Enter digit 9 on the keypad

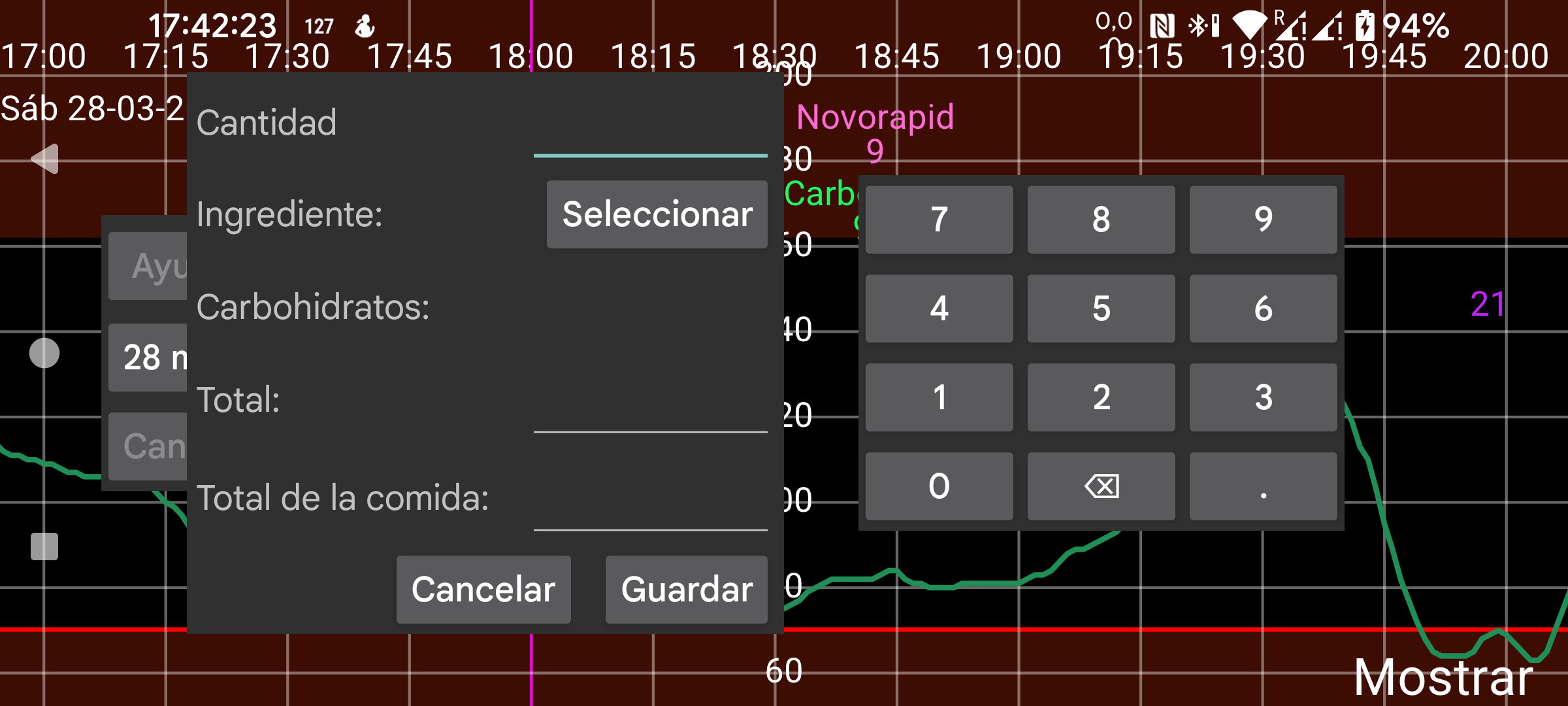[1263, 220]
